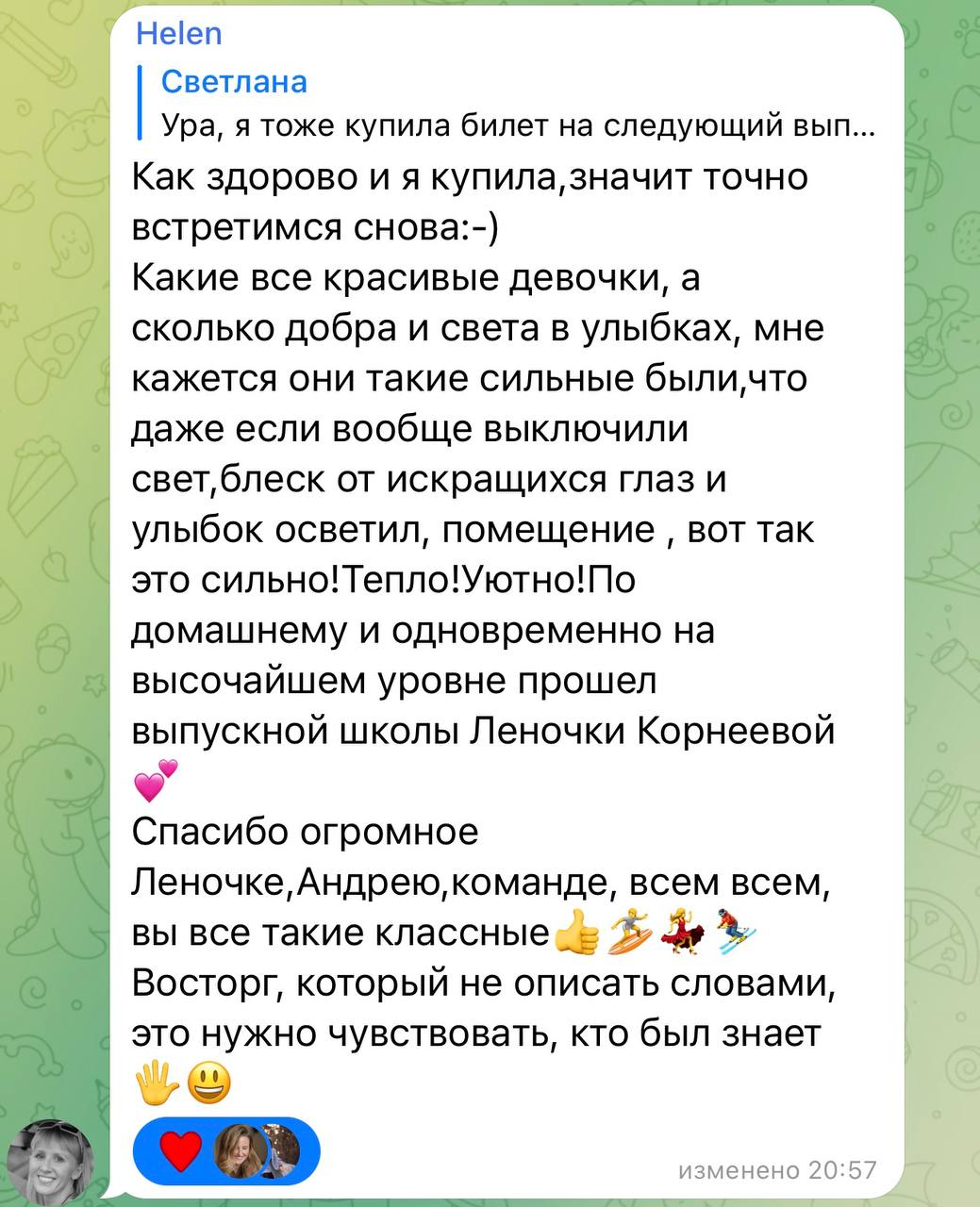Open Helen's profile from sender name
Viewport: 980px width, 1207px height.
tap(179, 34)
